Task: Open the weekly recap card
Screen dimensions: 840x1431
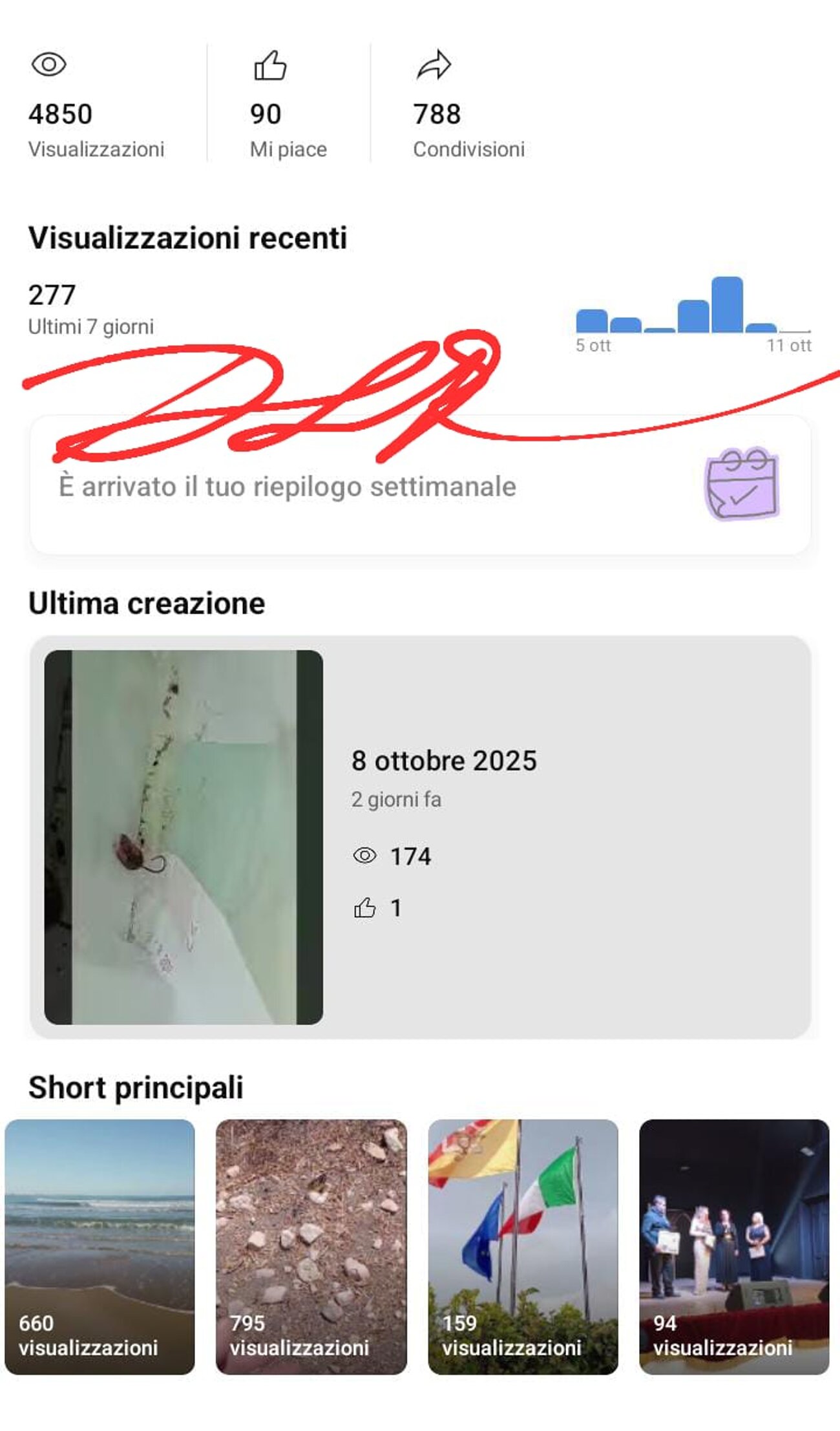Action: (x=420, y=487)
